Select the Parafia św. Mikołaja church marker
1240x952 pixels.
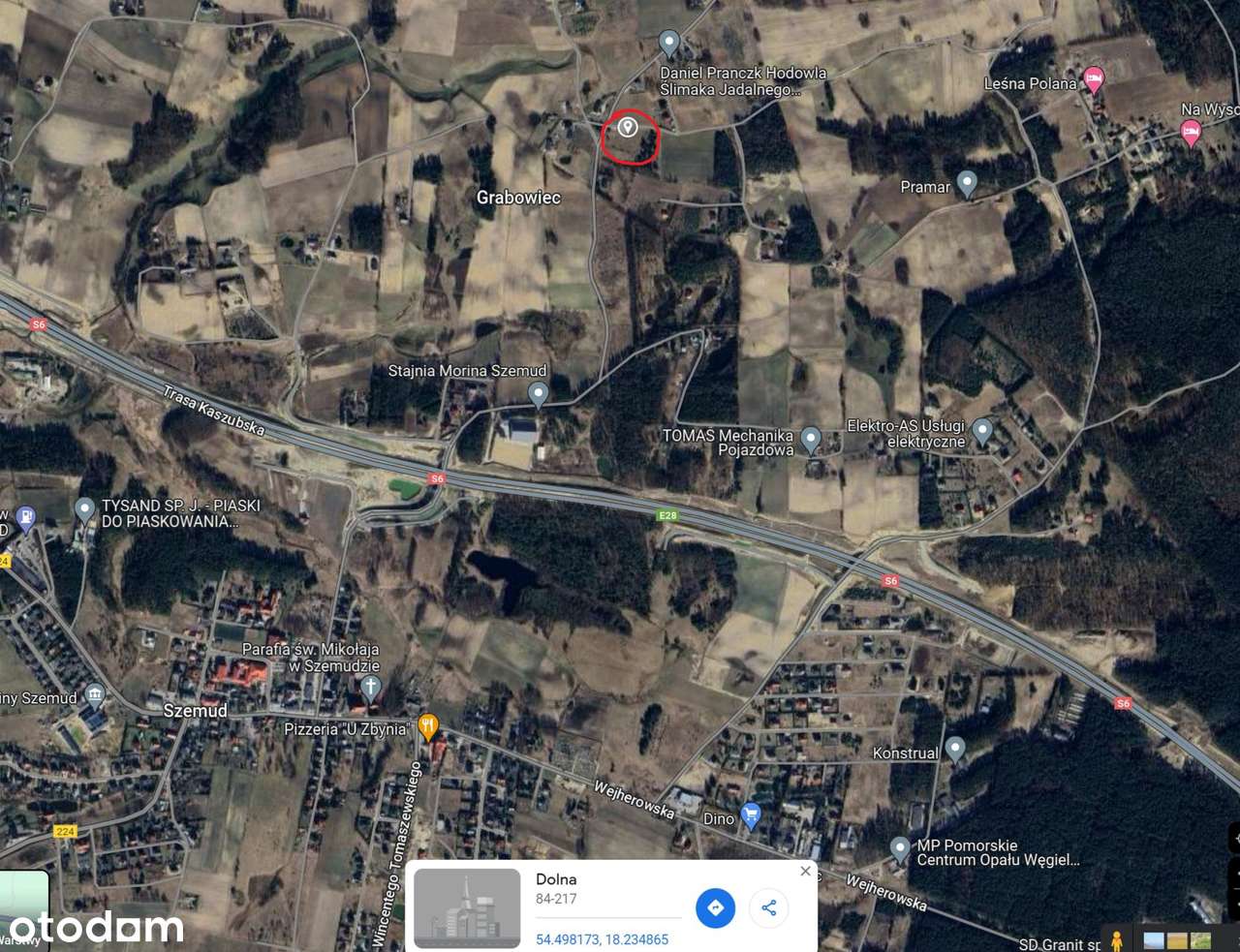tap(370, 689)
